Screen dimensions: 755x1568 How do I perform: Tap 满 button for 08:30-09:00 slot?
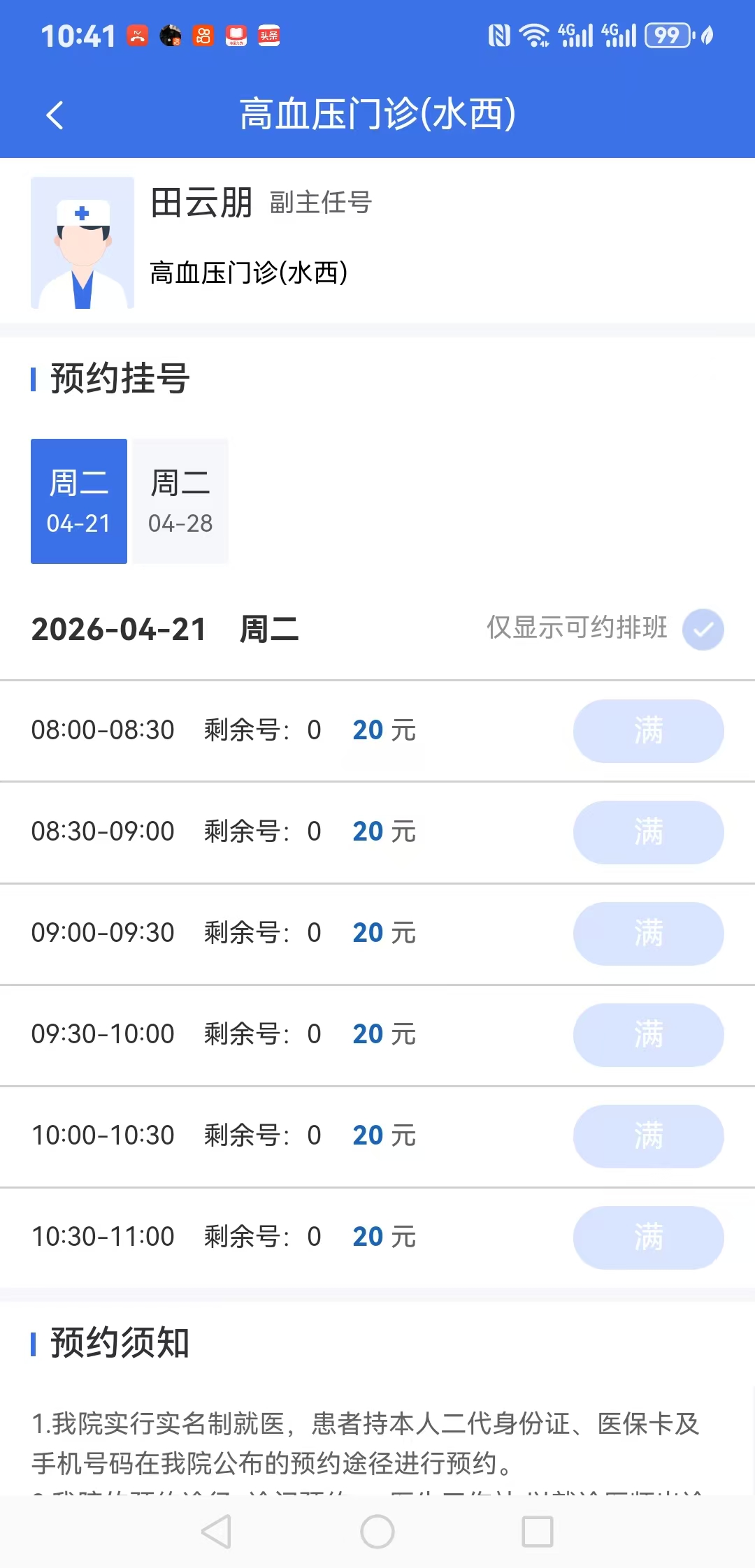[648, 832]
